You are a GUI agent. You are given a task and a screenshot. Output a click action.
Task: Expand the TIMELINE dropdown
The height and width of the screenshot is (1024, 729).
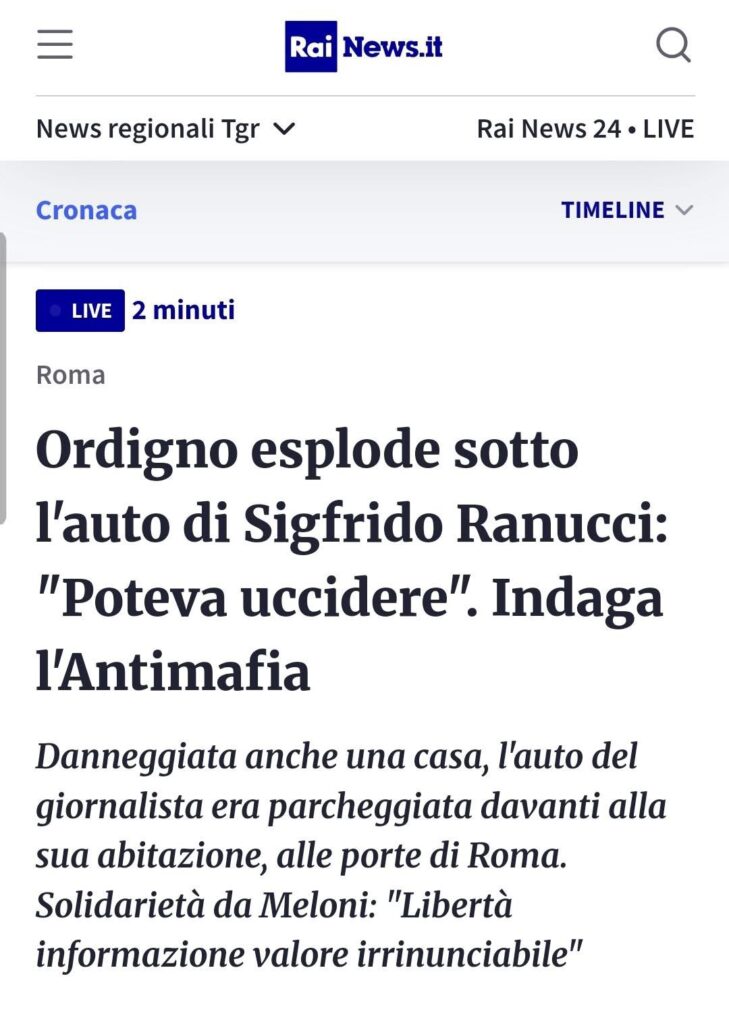[627, 210]
